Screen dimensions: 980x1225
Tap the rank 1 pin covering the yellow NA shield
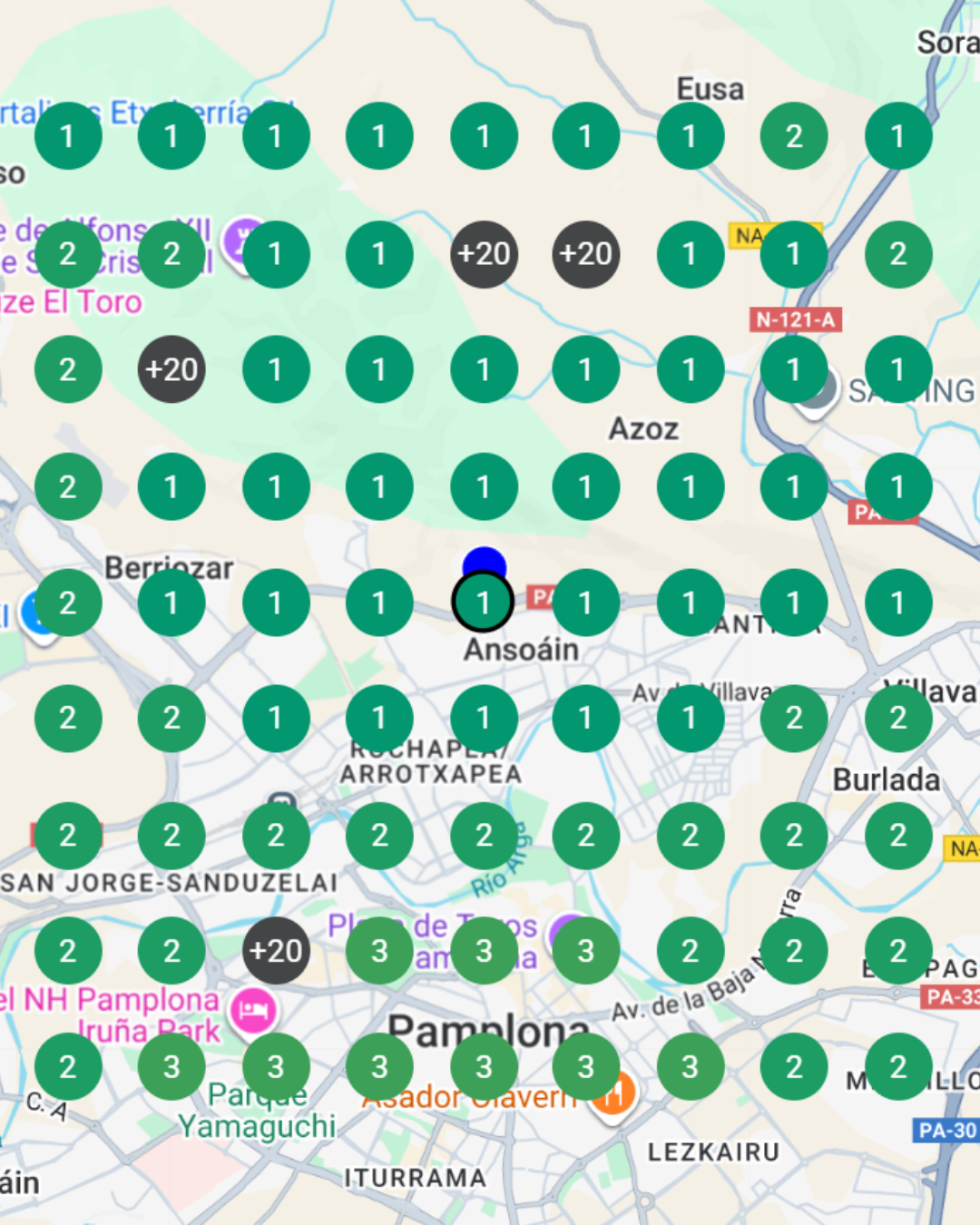(794, 254)
